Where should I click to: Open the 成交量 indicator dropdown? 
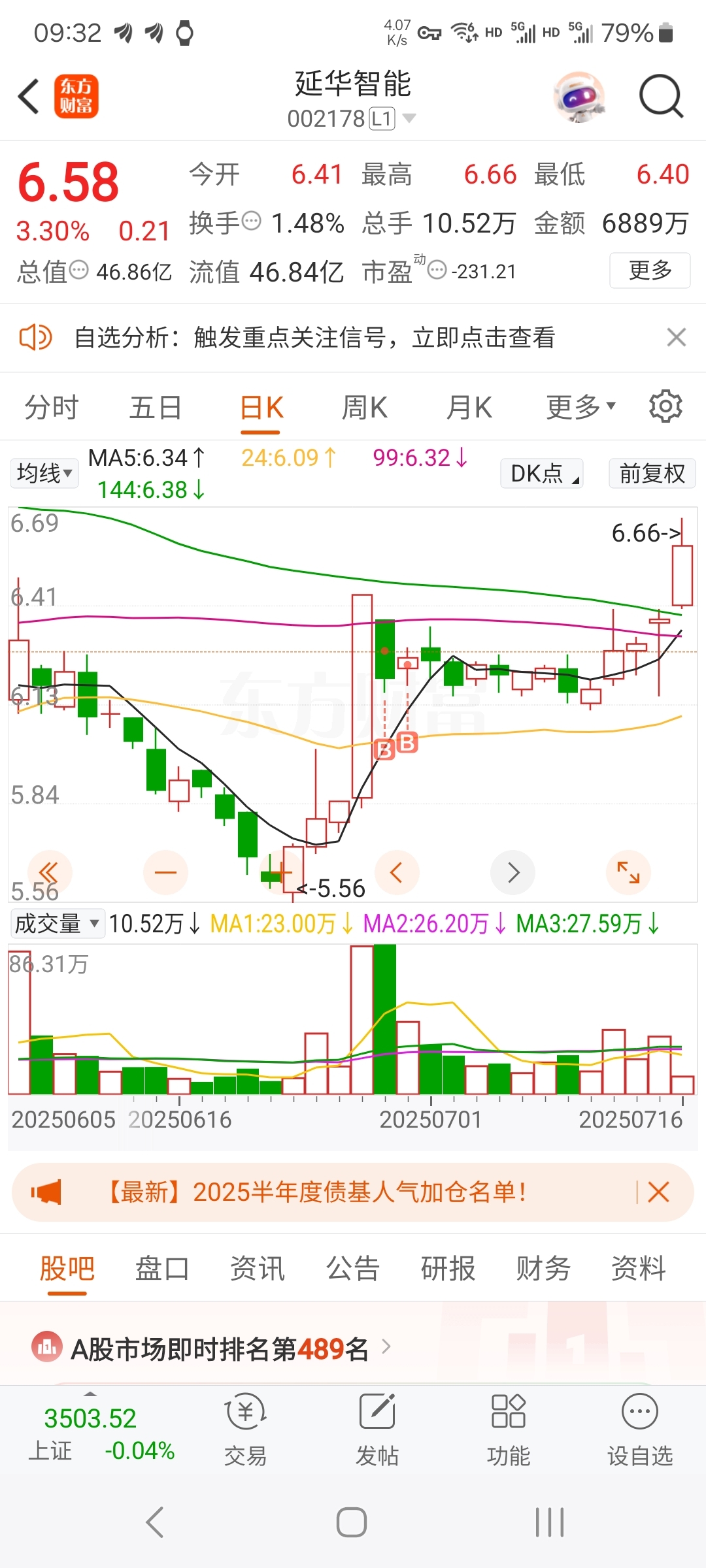coord(58,924)
